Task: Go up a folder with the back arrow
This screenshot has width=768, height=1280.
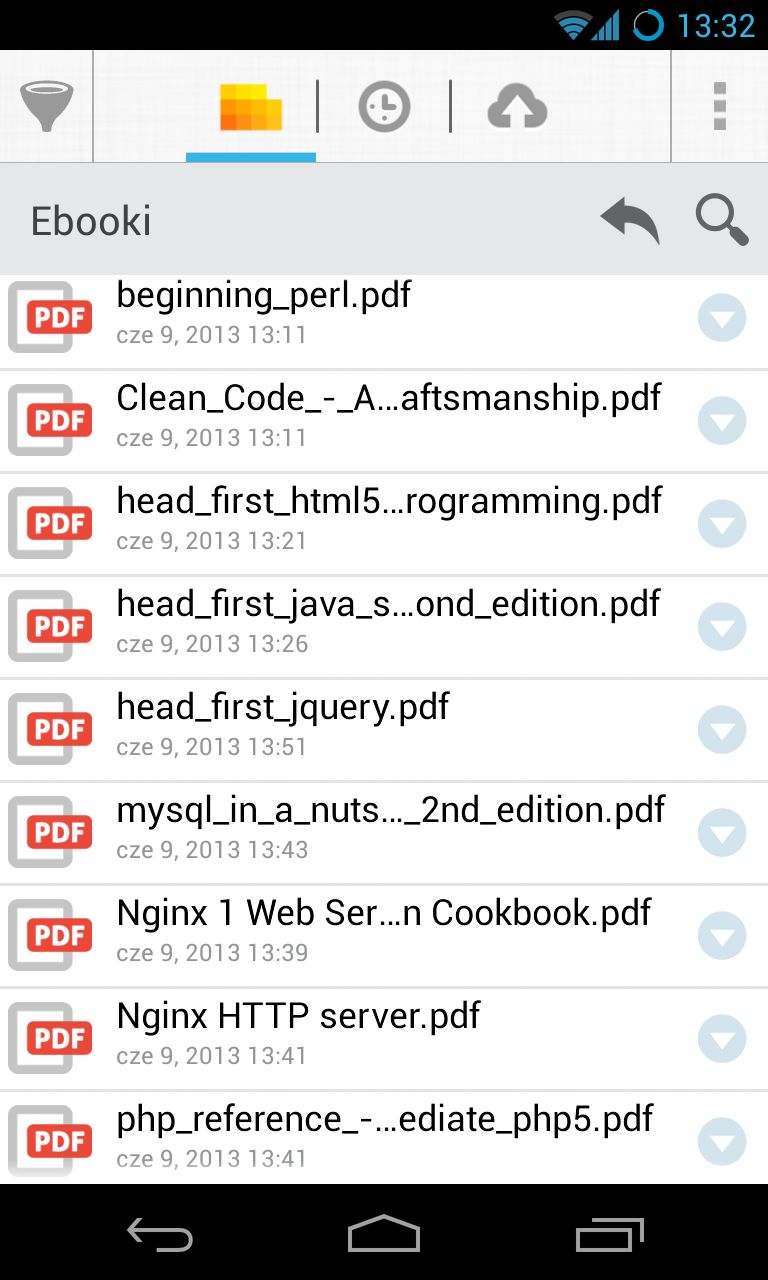Action: point(630,220)
